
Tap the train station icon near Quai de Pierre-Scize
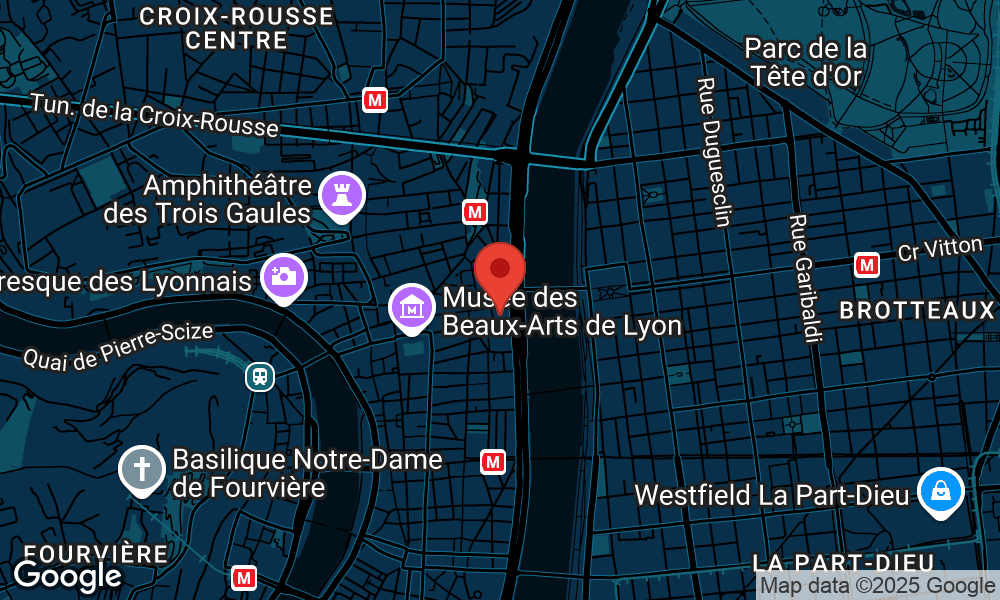click(260, 376)
